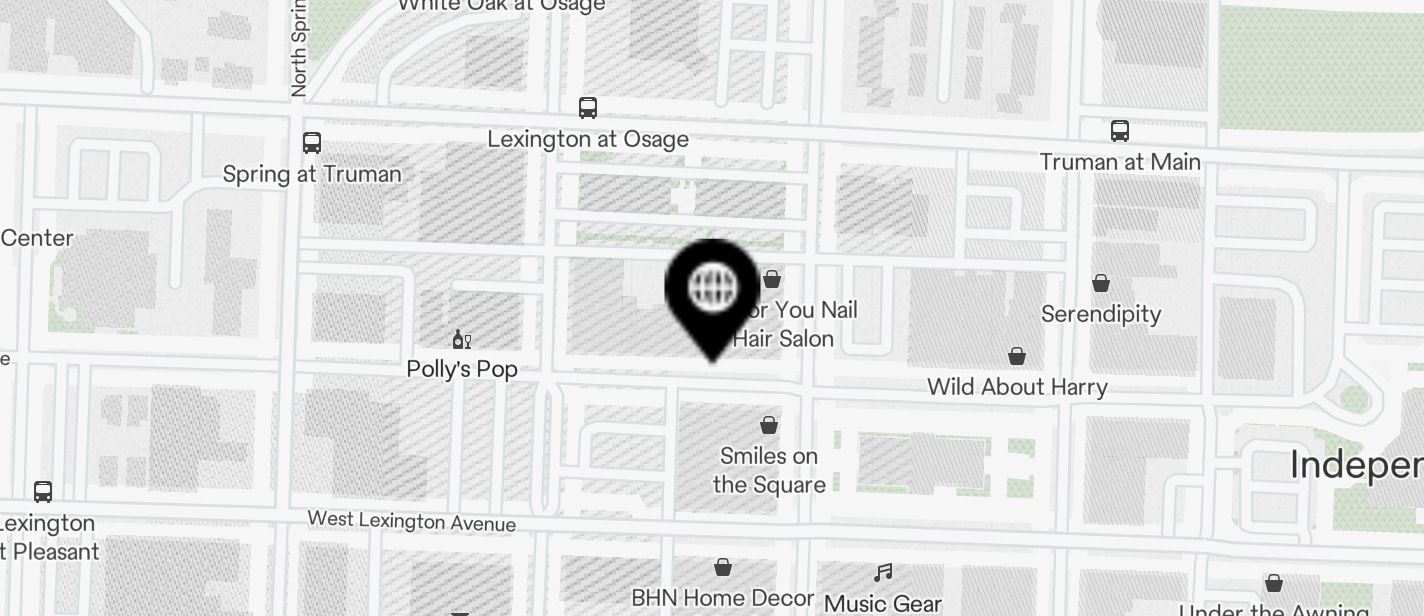Choose the Wild About Harry shop marker
Image resolution: width=1424 pixels, height=616 pixels.
[x=1017, y=357]
